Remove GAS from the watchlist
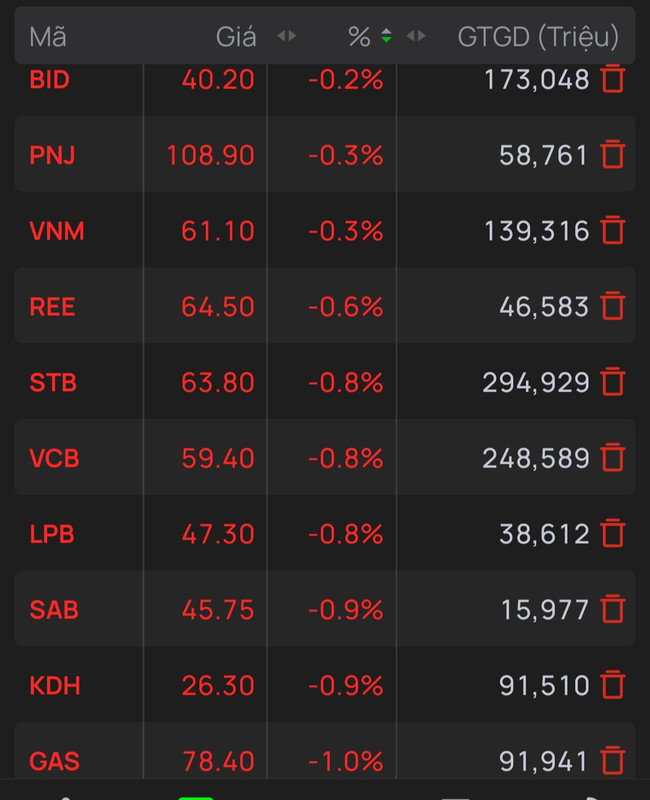Image resolution: width=650 pixels, height=800 pixels. click(x=612, y=761)
